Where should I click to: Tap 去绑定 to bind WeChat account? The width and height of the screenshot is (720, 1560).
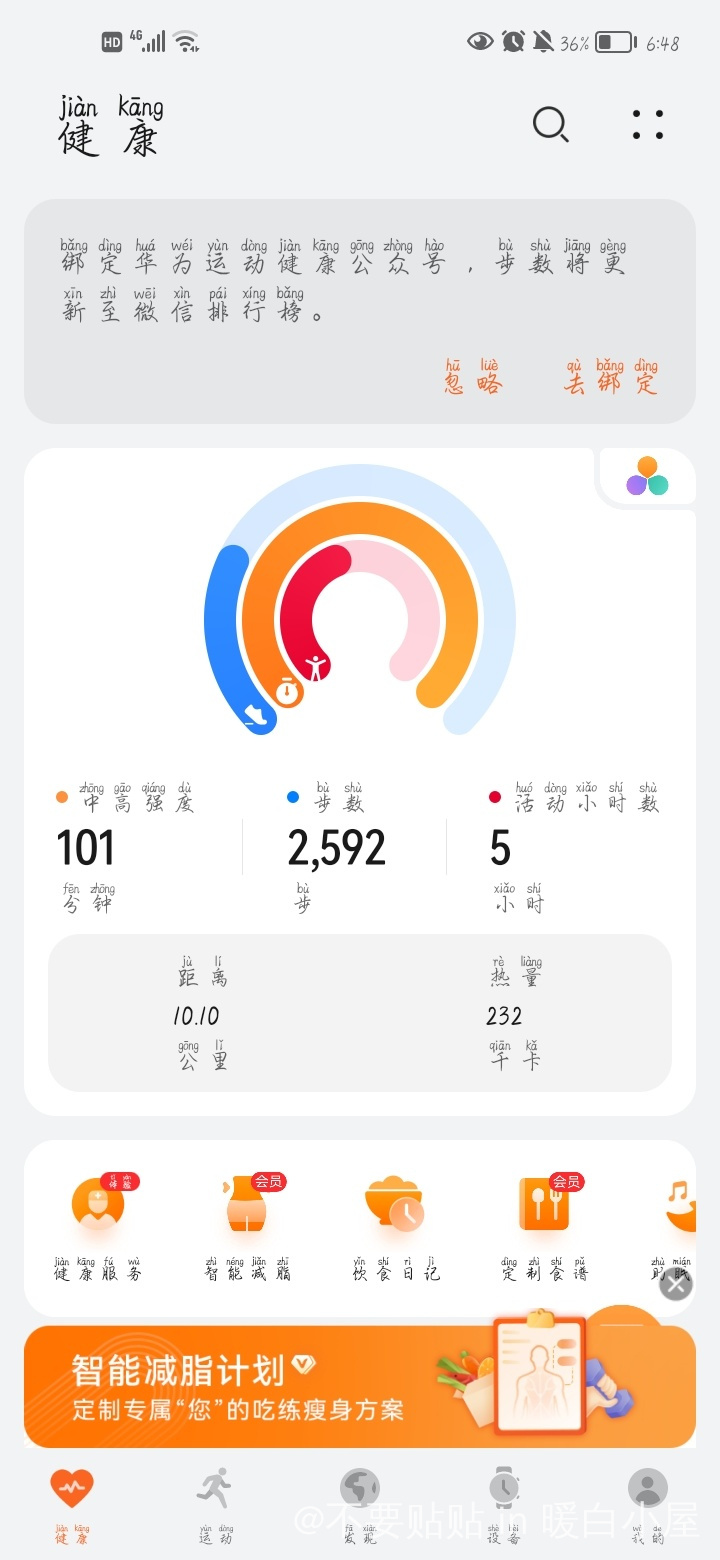click(611, 378)
